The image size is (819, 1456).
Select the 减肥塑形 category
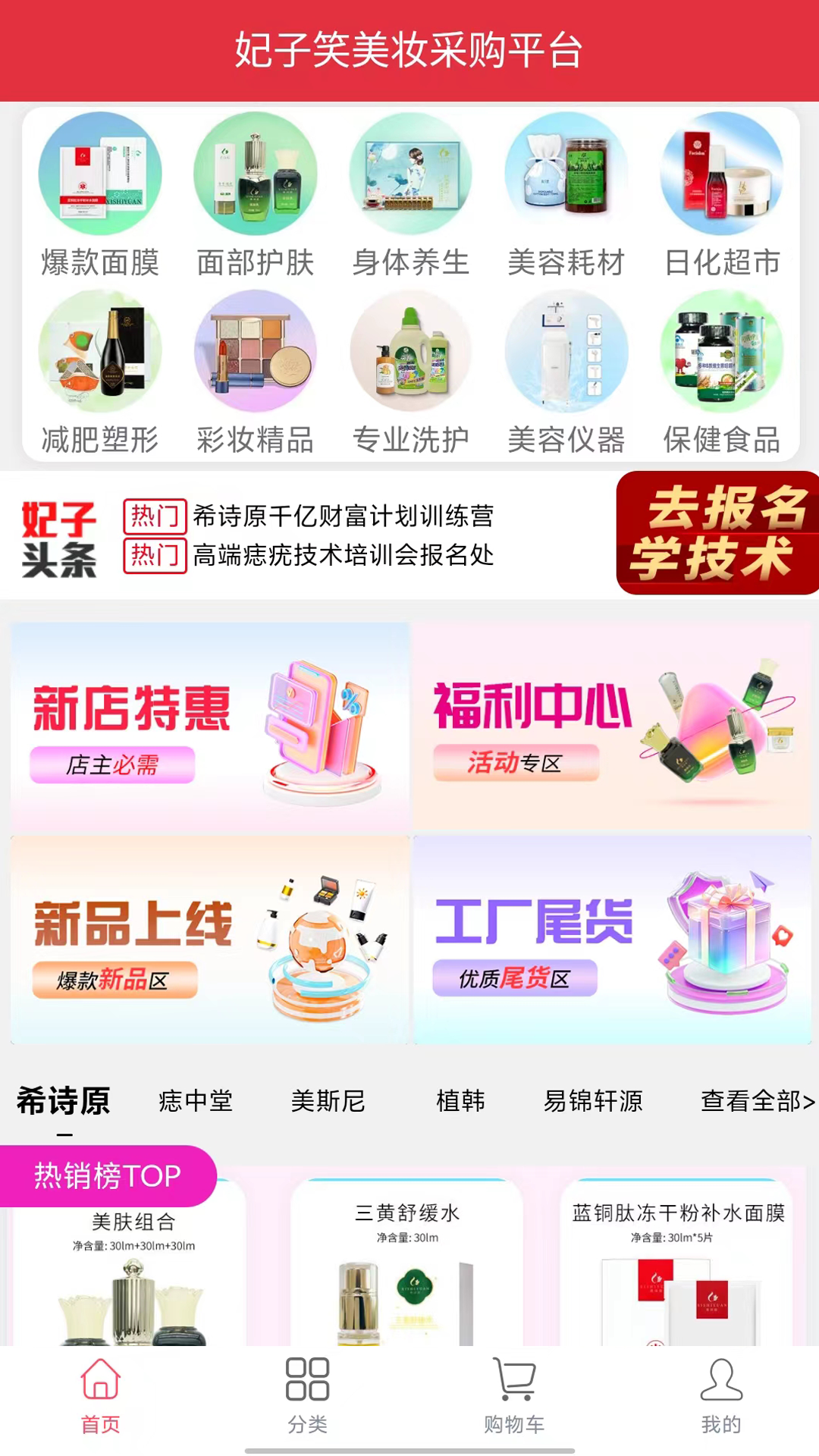(100, 353)
